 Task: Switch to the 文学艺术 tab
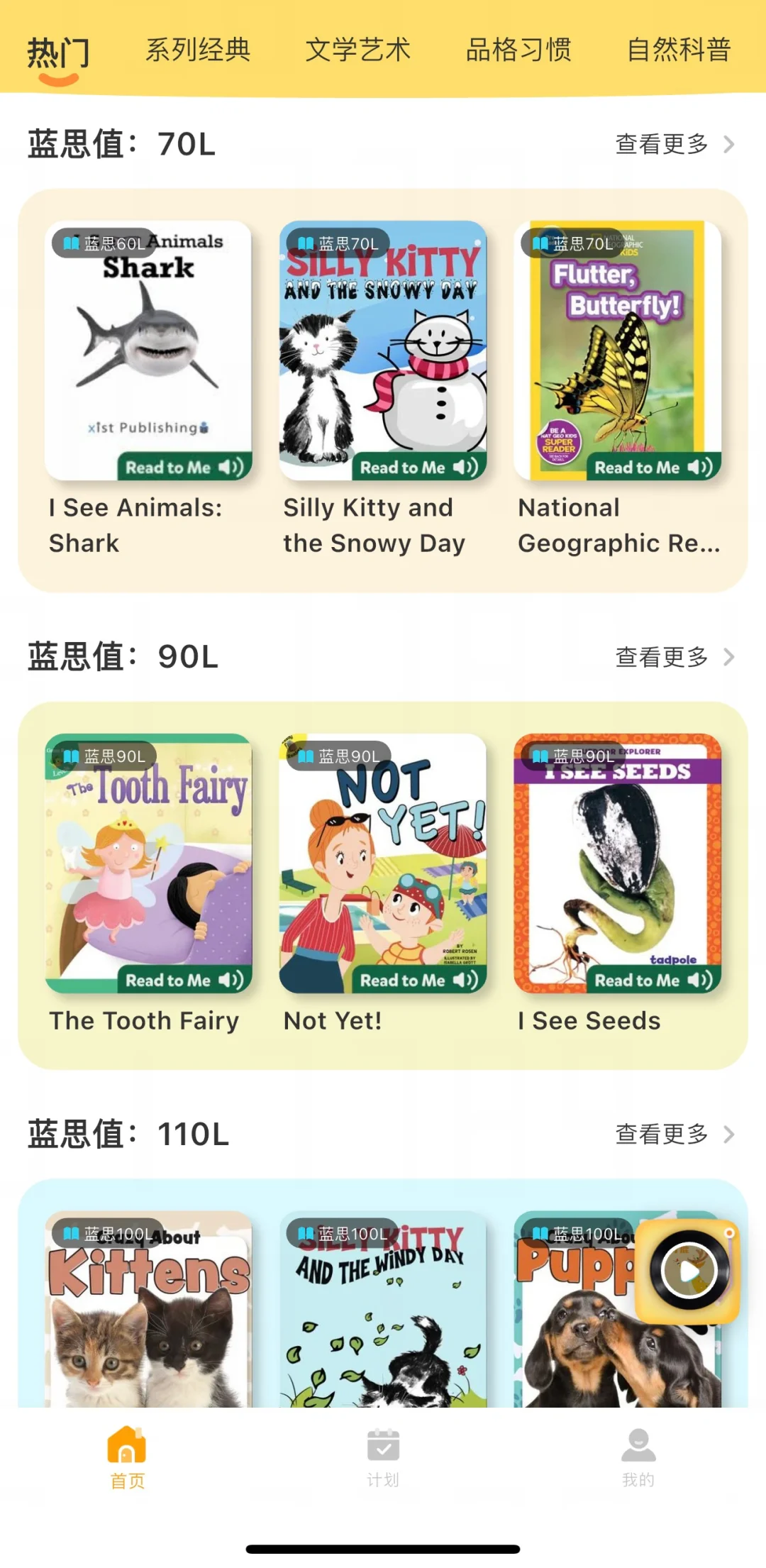click(x=358, y=50)
